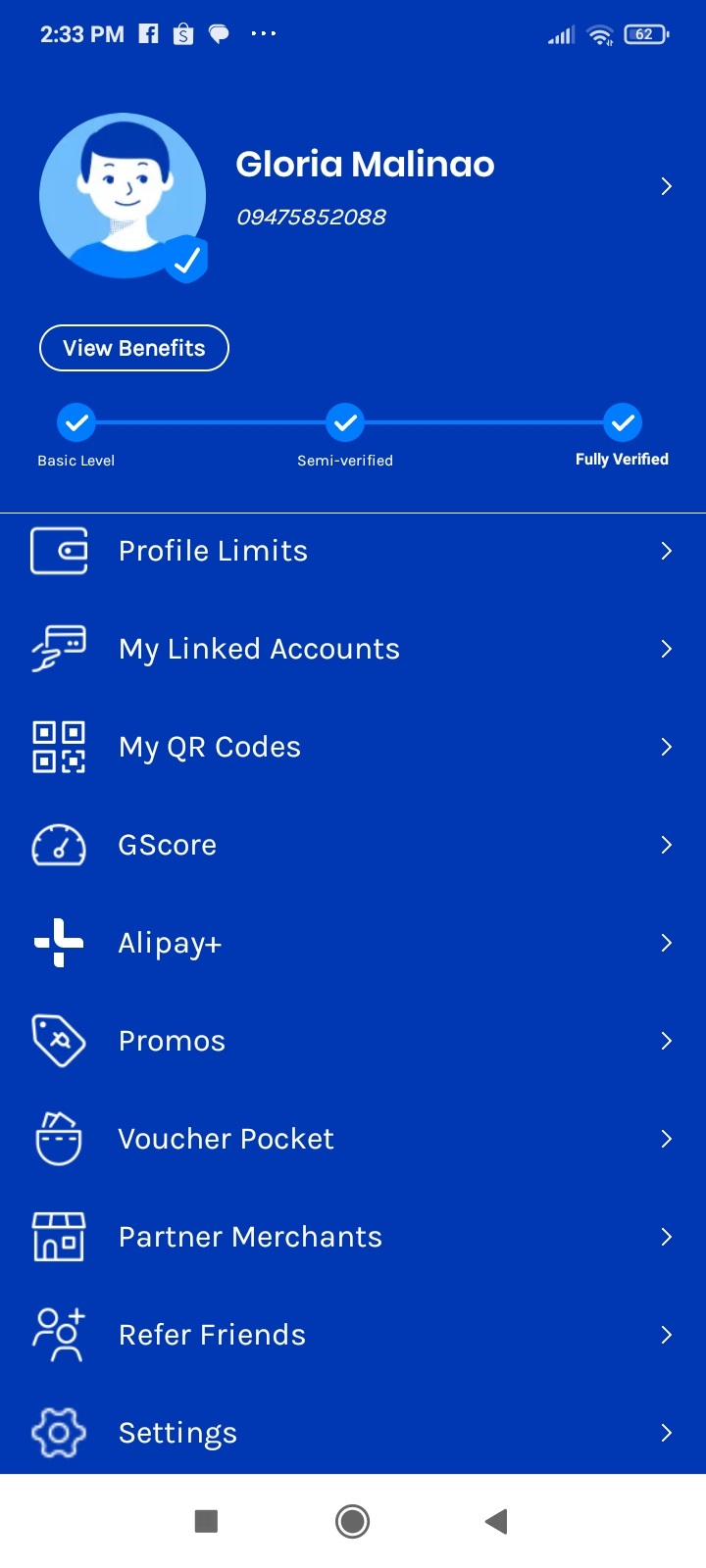The image size is (706, 1568).
Task: Open the Alipay+ option
Action: point(352,943)
